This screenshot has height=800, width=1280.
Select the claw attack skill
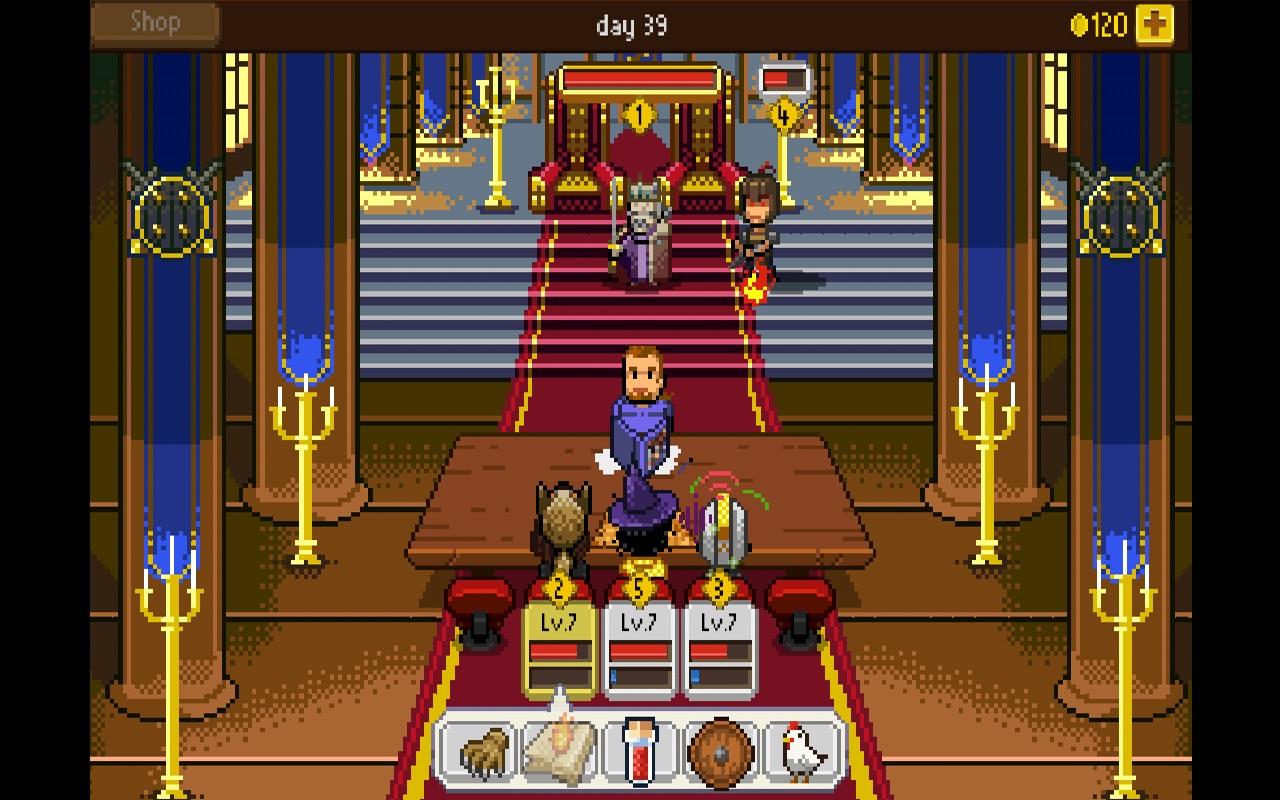pyautogui.click(x=485, y=750)
